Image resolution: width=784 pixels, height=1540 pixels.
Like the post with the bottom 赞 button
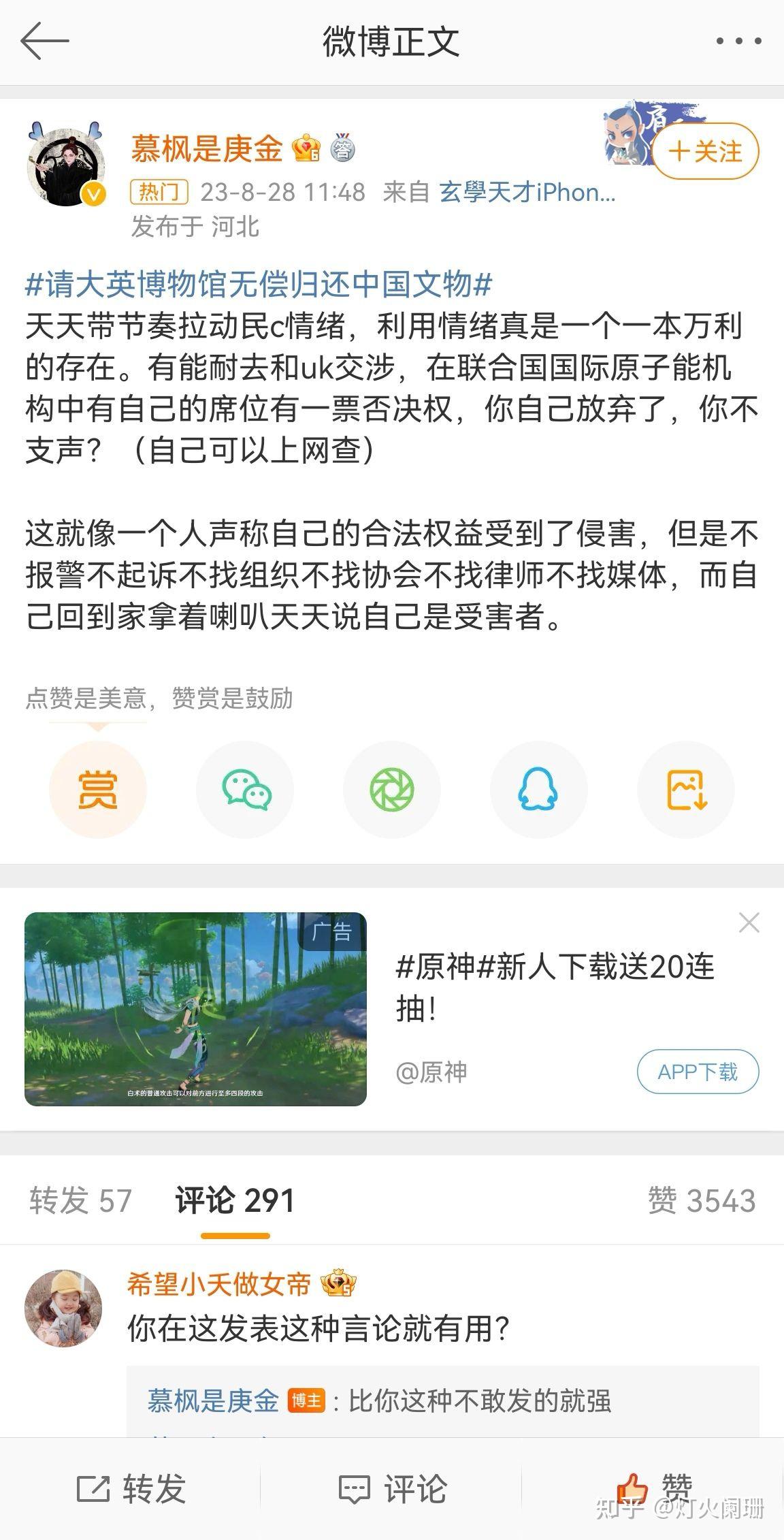click(653, 1490)
